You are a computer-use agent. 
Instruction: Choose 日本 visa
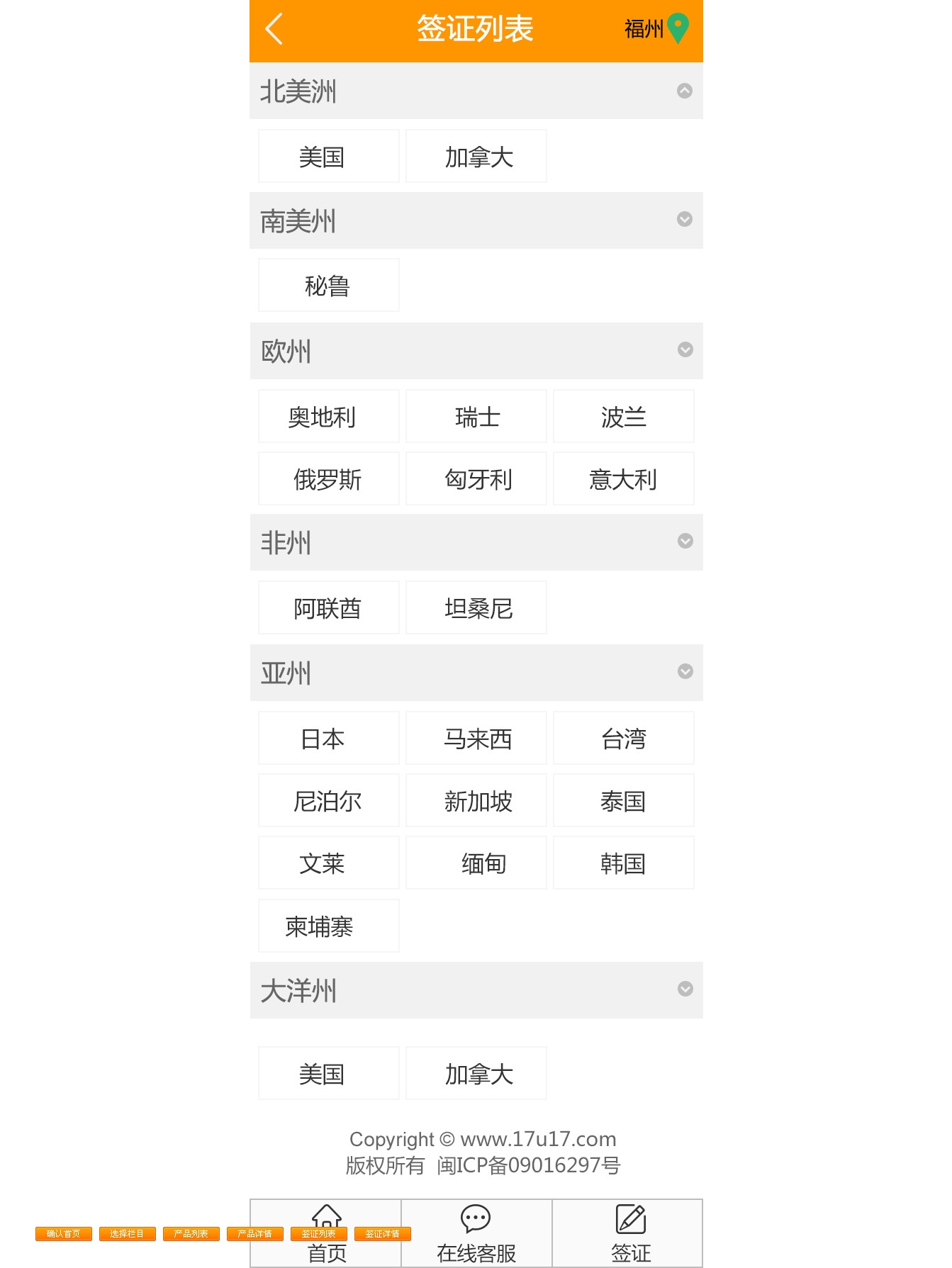(329, 739)
